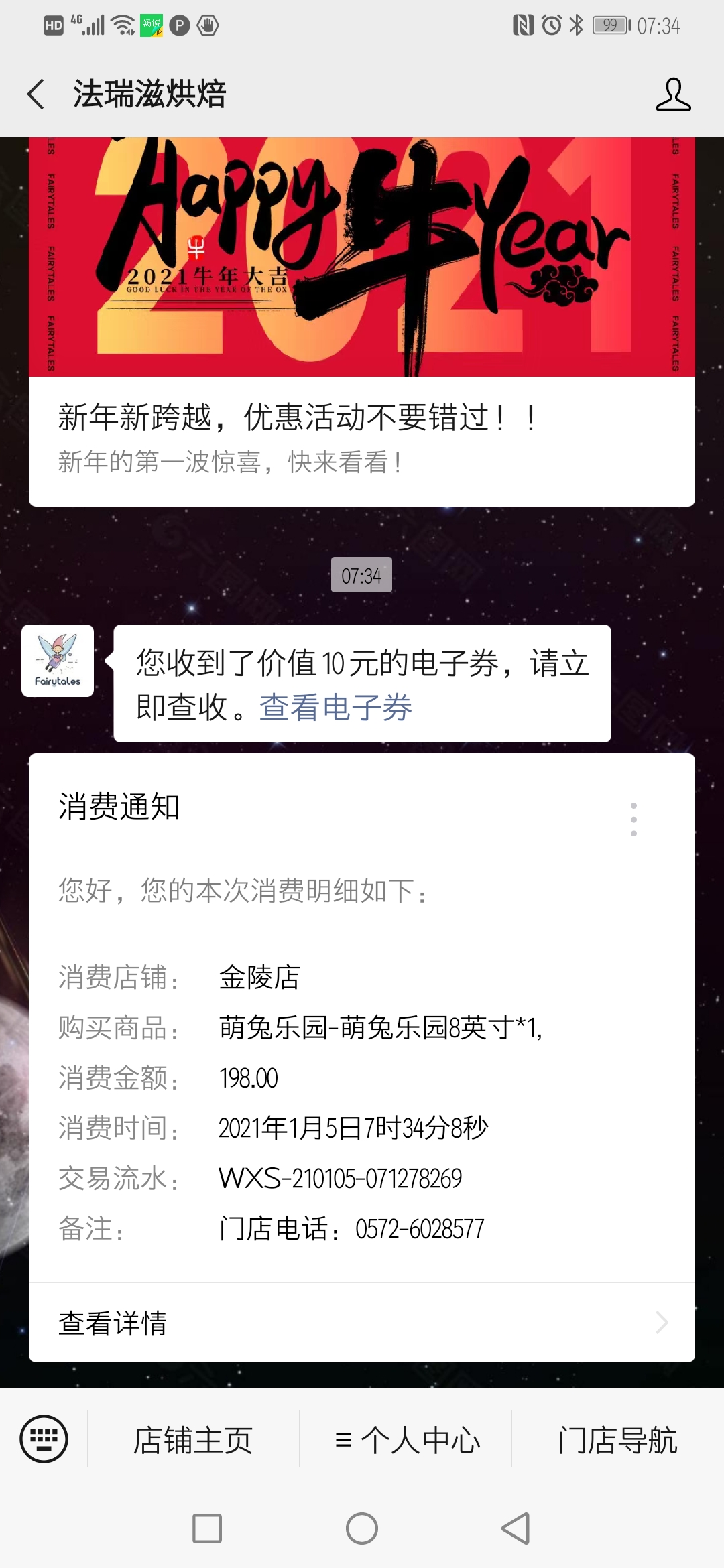Tap the 查看电子券 link
Image resolution: width=724 pixels, height=1568 pixels.
coord(335,708)
